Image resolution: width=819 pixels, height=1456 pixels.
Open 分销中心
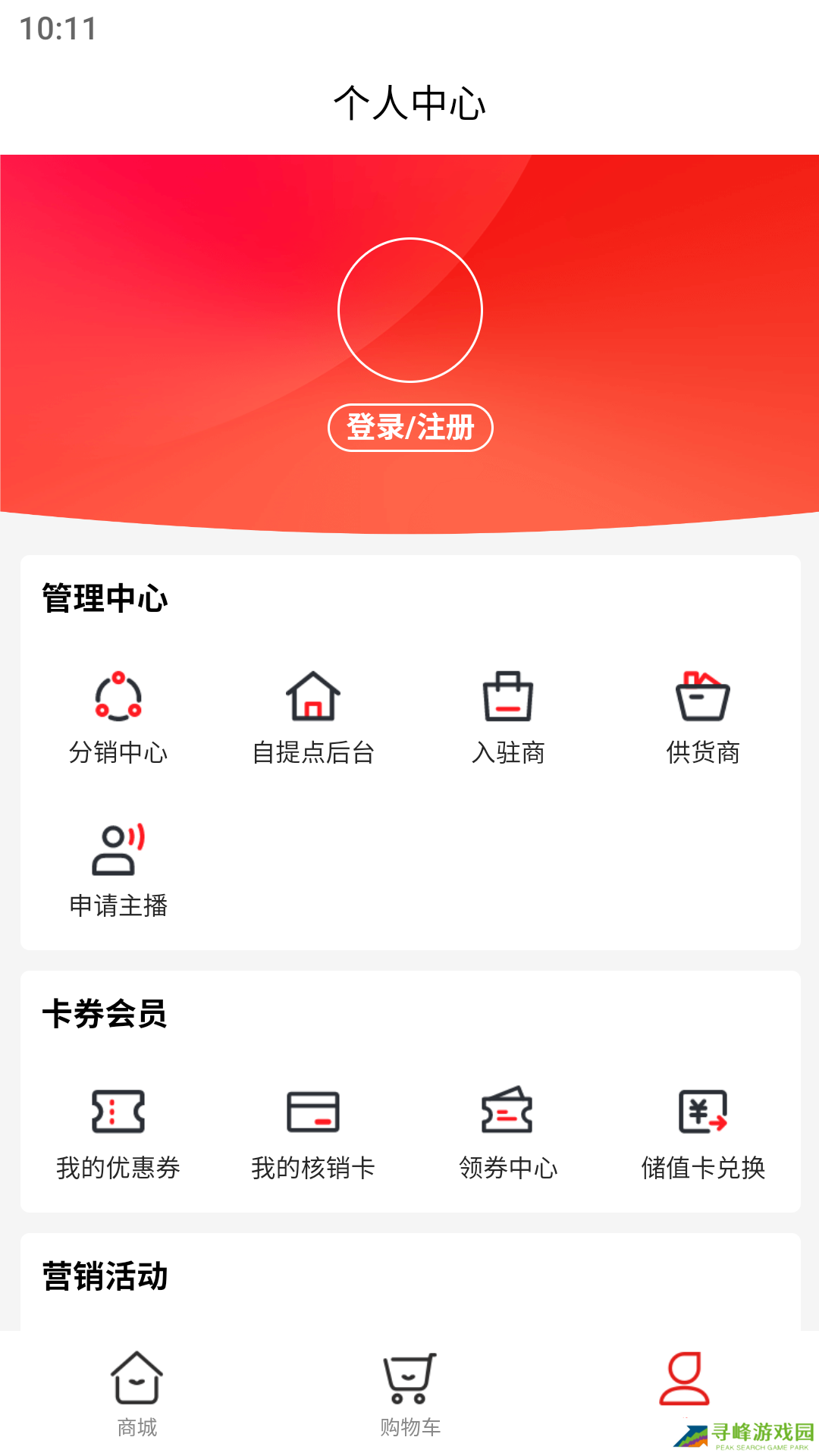[x=118, y=717]
